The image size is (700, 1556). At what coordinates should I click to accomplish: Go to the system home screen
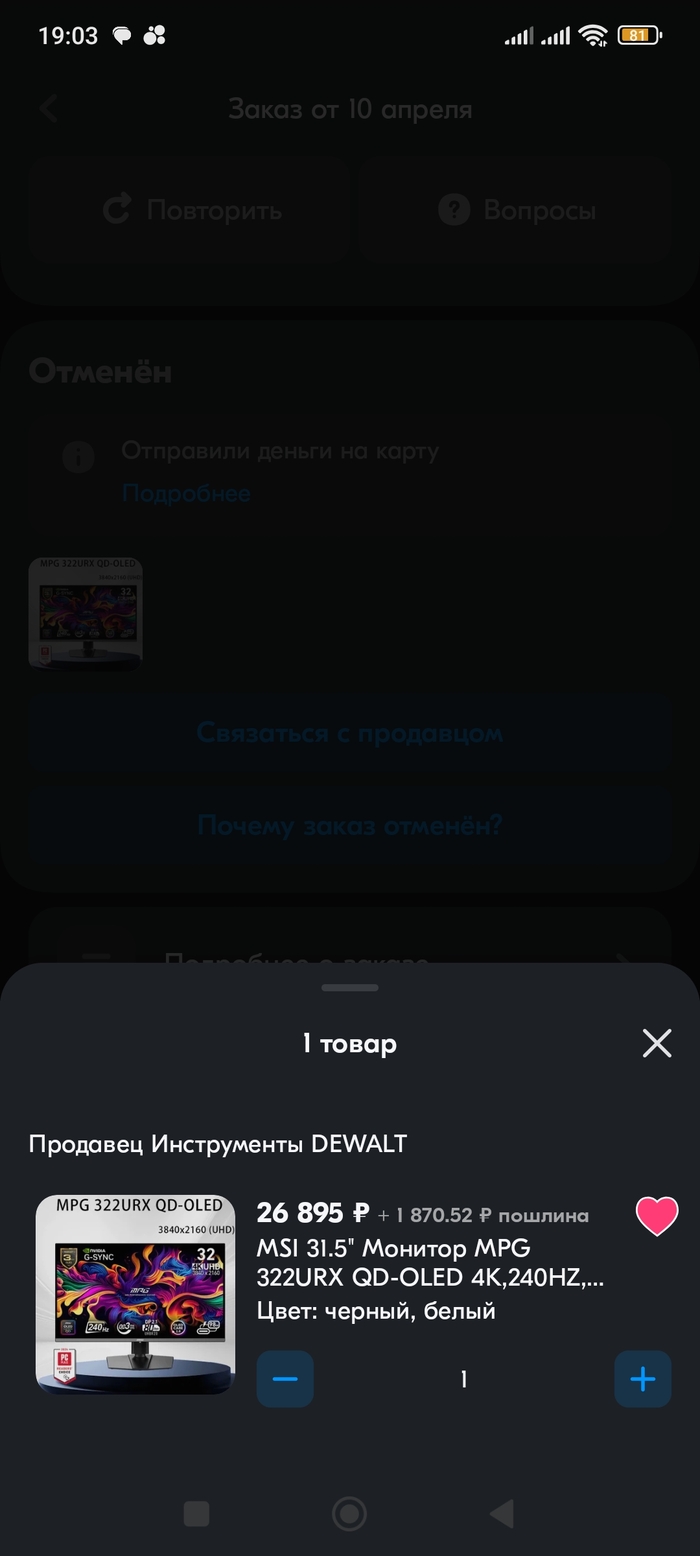coord(349,1513)
